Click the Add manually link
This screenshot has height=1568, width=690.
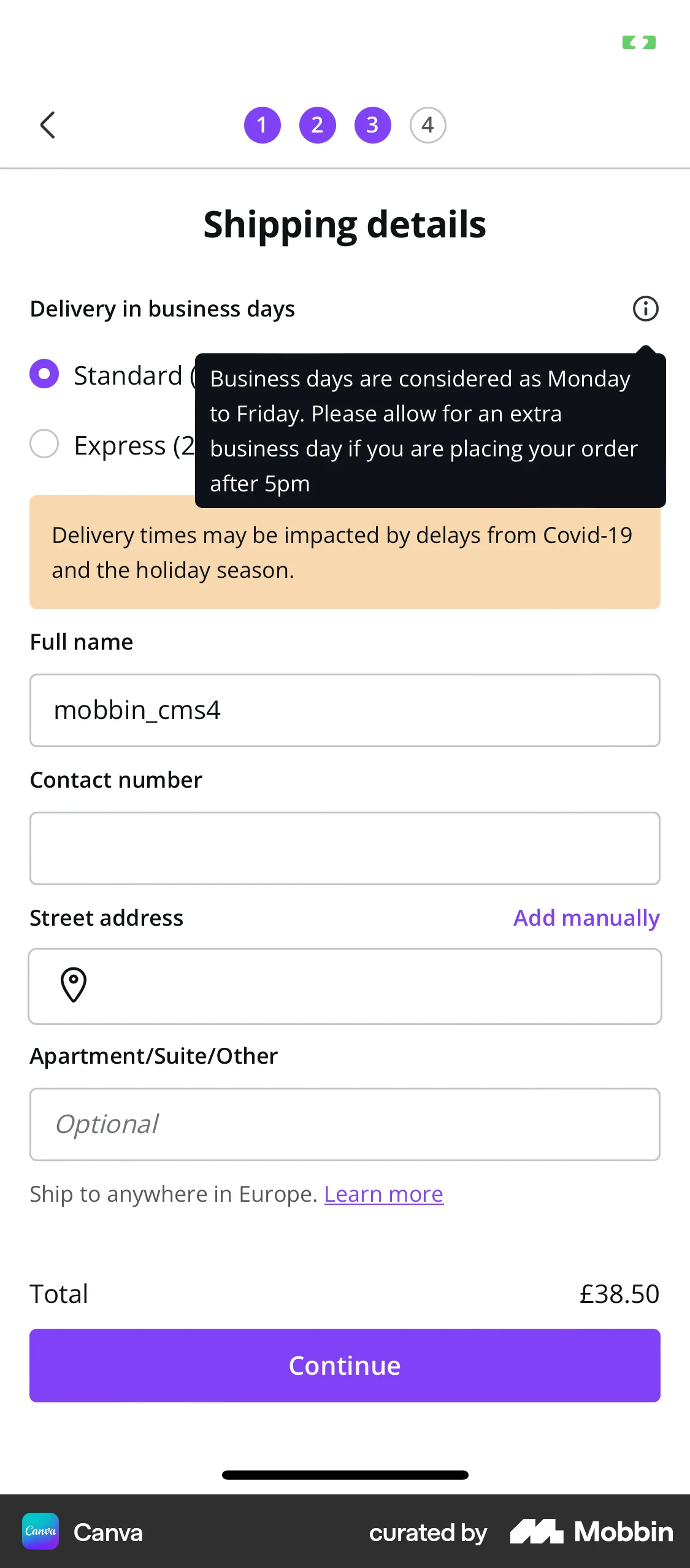(586, 918)
